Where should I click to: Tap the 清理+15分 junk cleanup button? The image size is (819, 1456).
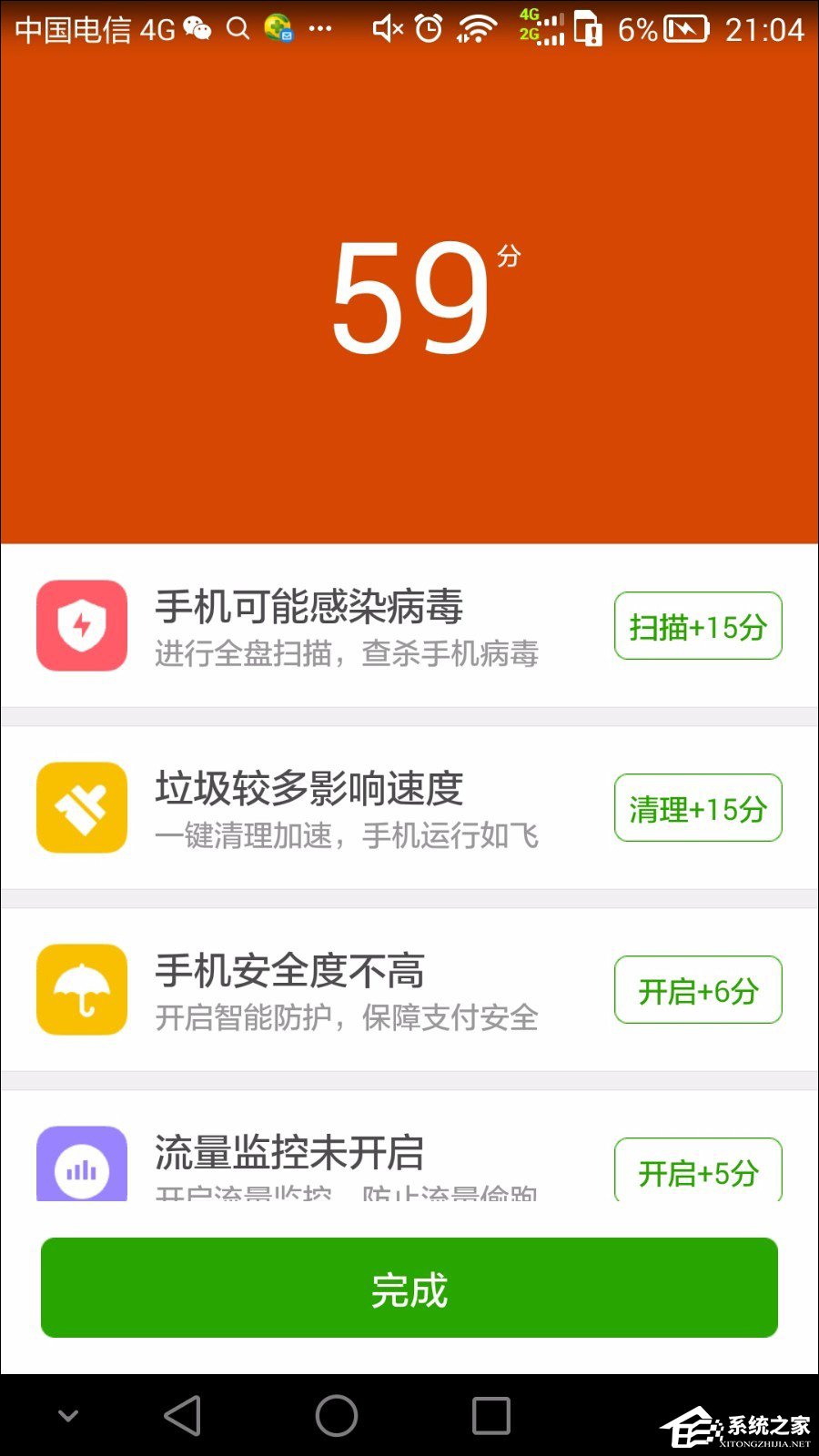698,808
